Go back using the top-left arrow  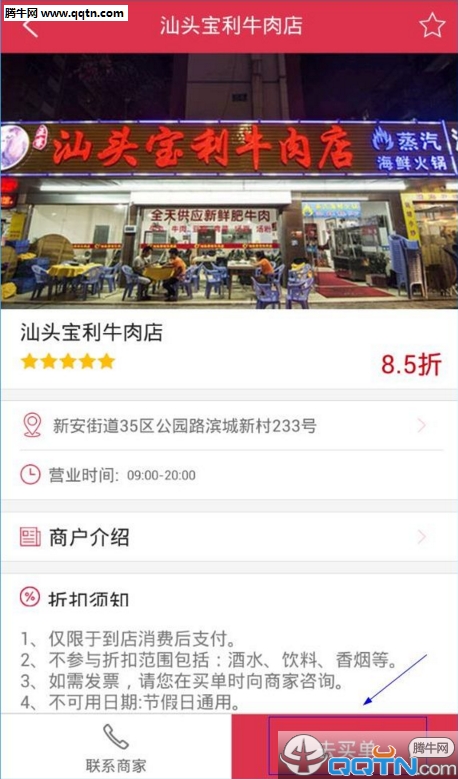click(30, 27)
